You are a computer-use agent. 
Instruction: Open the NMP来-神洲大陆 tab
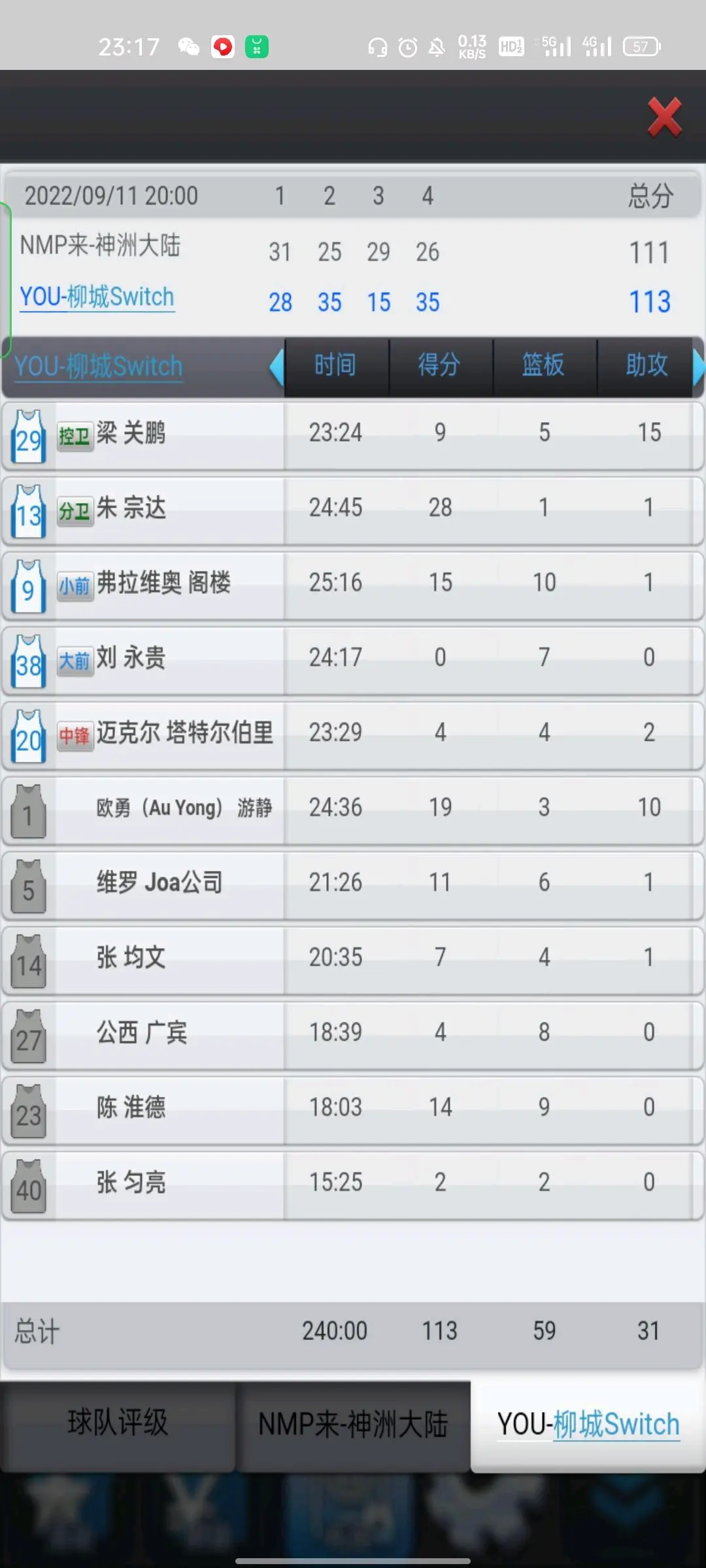(x=354, y=1426)
